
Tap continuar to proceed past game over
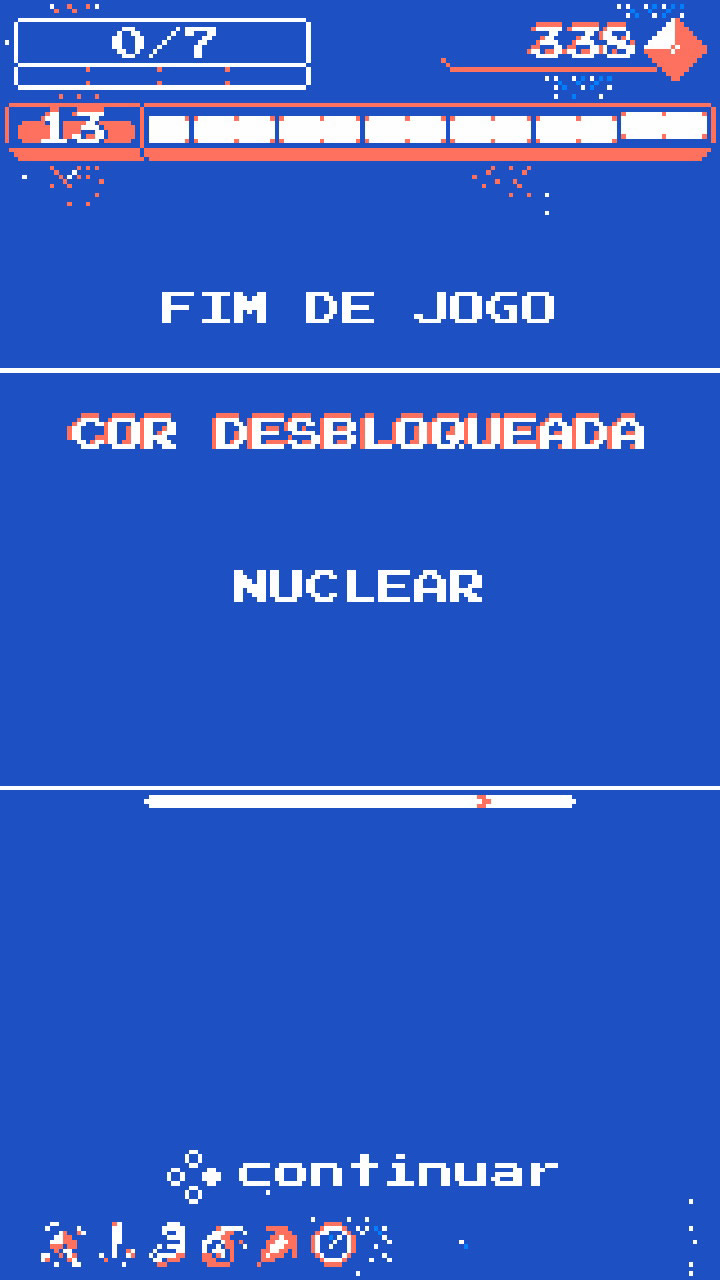click(362, 1174)
